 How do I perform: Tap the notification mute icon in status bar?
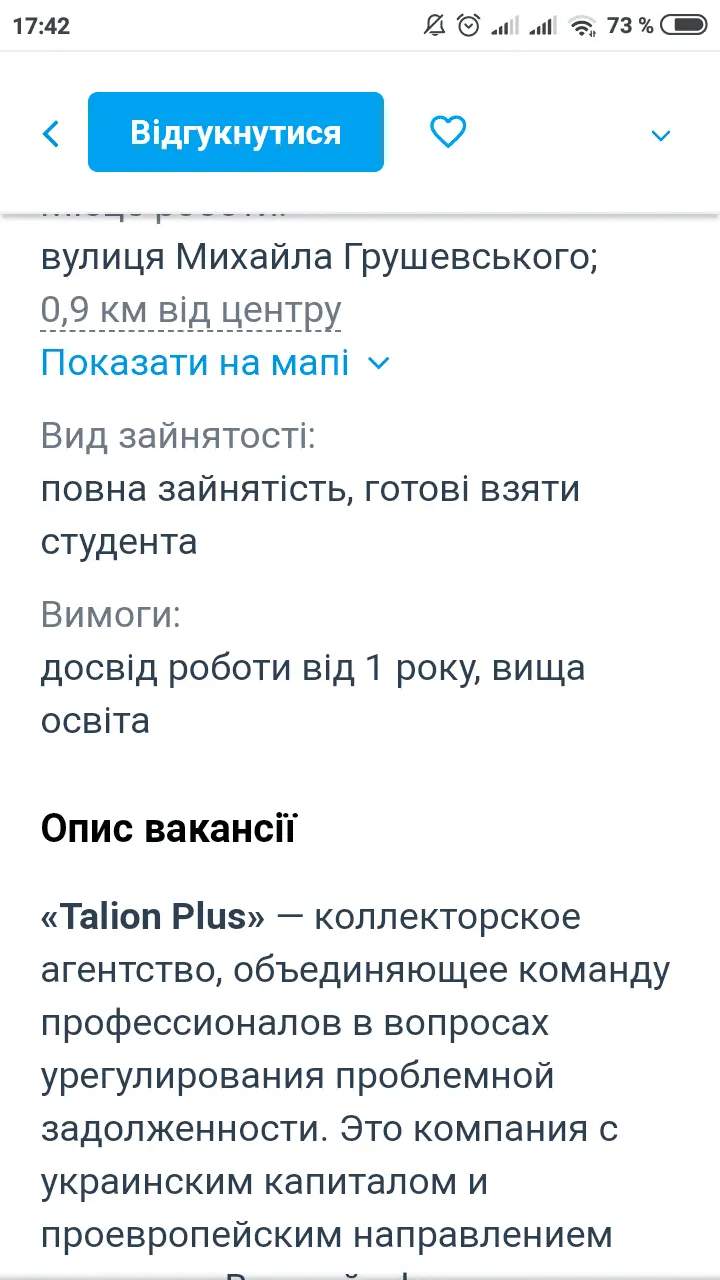[x=435, y=25]
